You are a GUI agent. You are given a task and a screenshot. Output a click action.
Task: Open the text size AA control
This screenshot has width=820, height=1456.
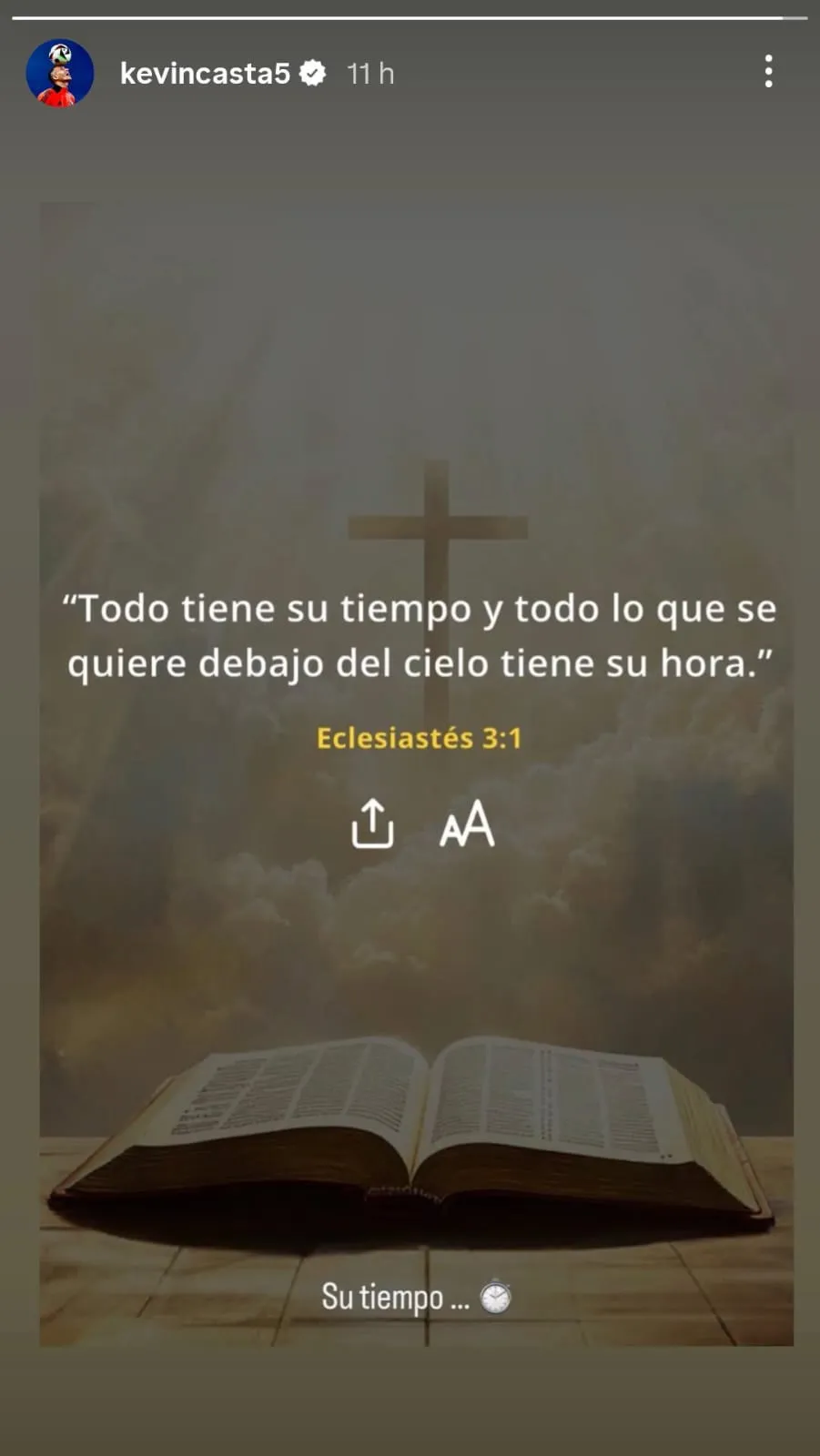click(x=467, y=826)
